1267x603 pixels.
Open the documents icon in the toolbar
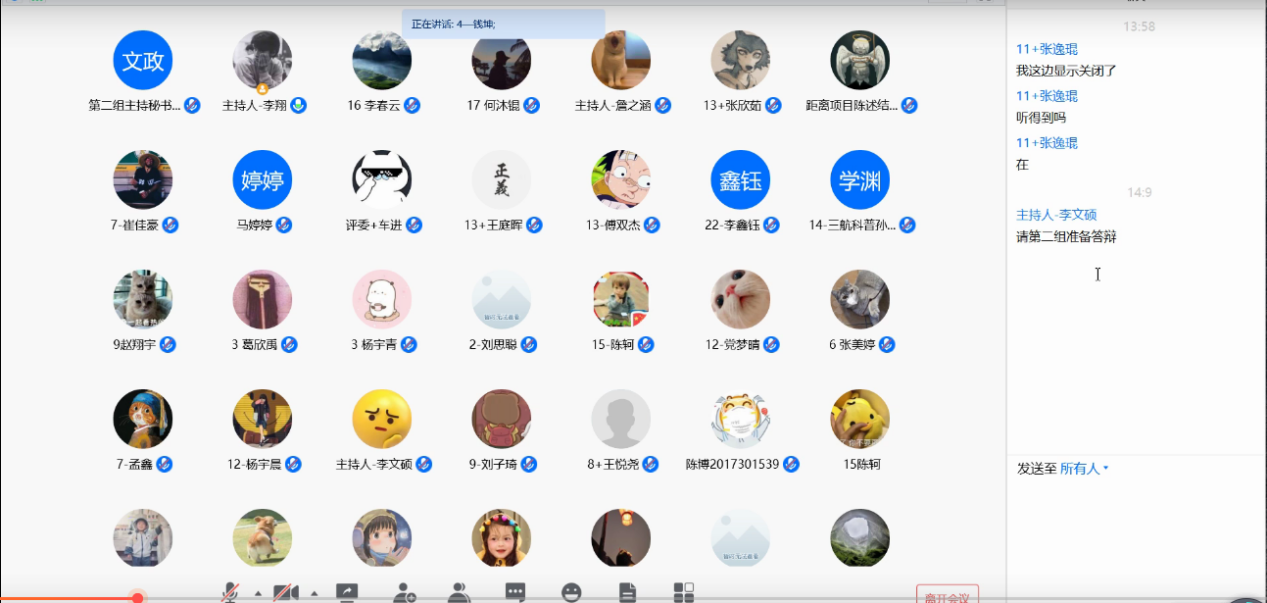coord(627,592)
